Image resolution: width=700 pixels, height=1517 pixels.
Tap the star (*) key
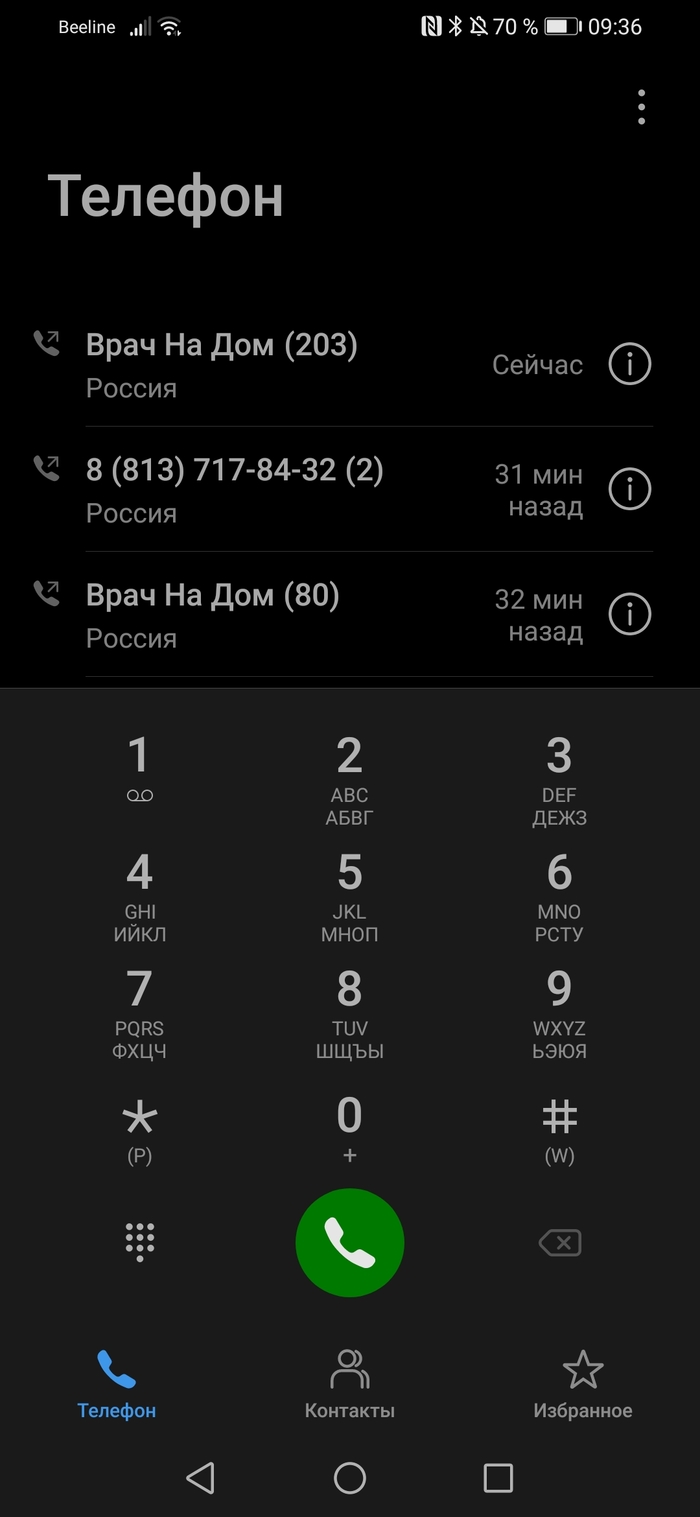coord(139,1127)
